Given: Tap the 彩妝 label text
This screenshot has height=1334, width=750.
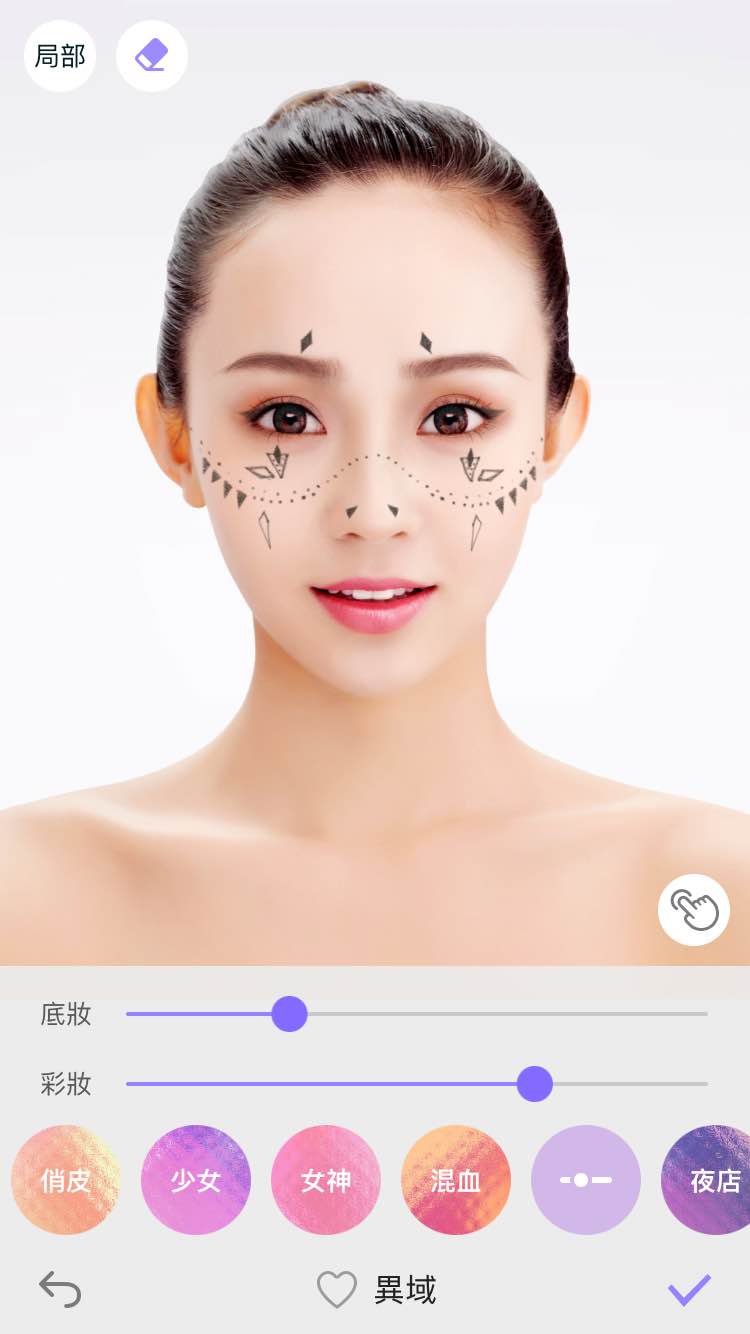Looking at the screenshot, I should tap(66, 1085).
